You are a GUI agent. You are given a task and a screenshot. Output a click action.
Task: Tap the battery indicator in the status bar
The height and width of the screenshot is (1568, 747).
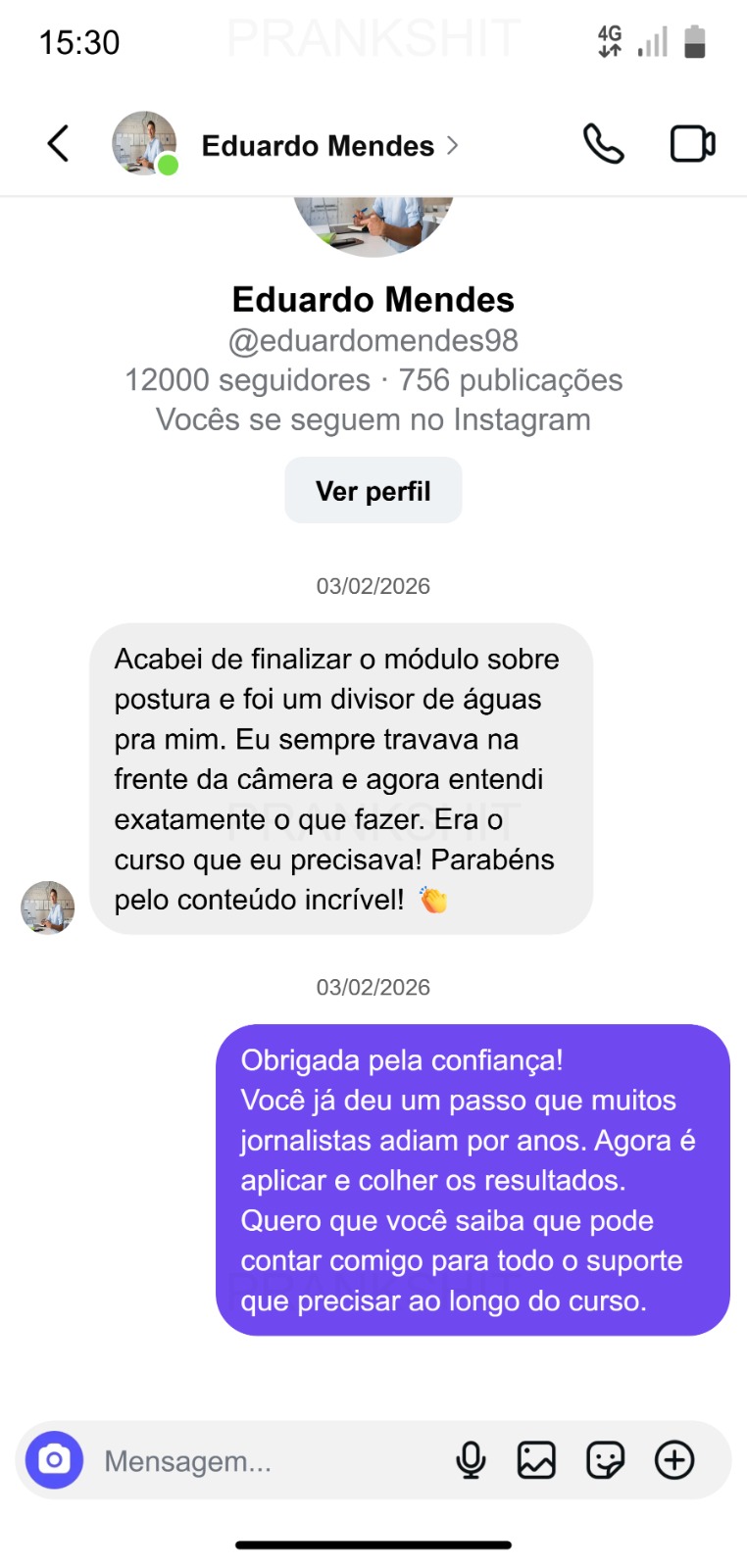point(694,42)
